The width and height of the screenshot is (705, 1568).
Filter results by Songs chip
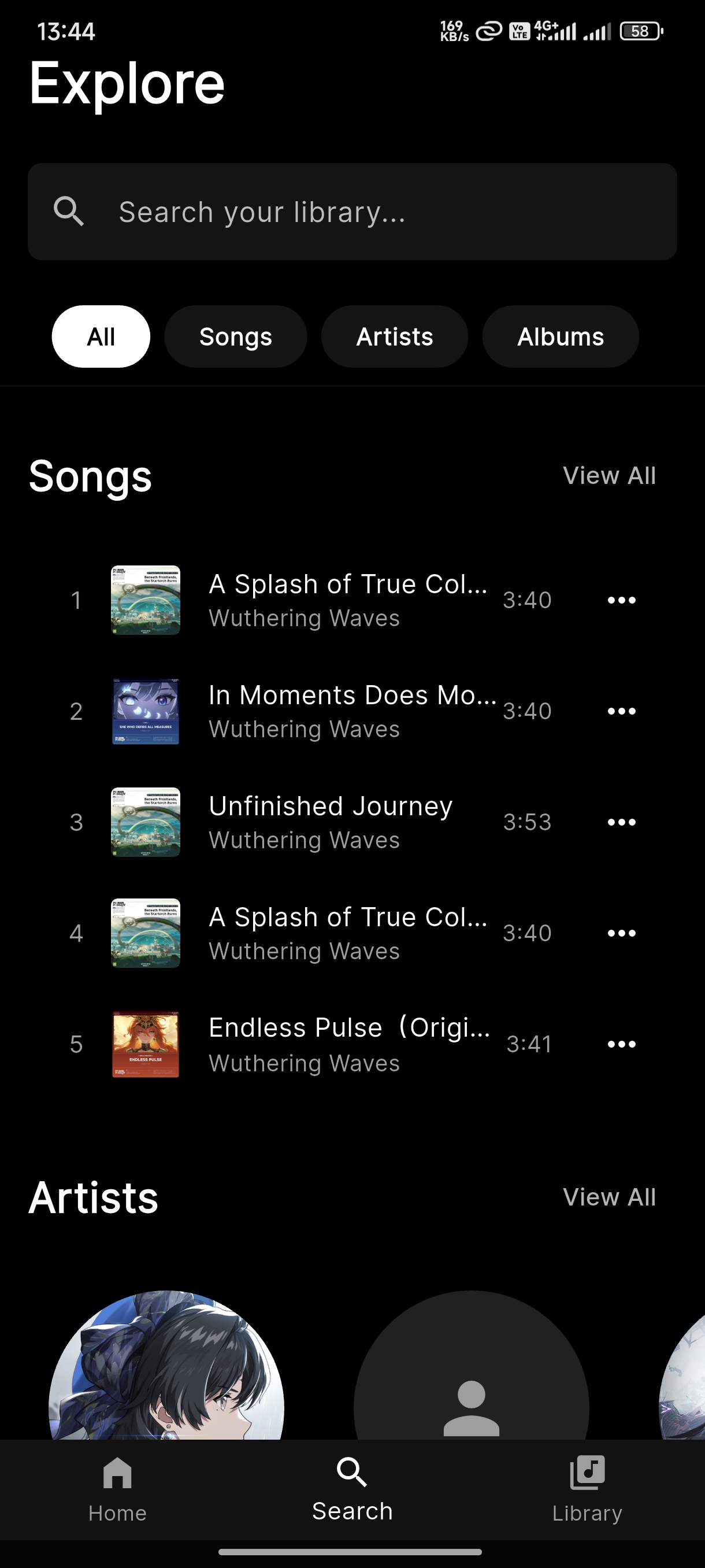point(235,336)
